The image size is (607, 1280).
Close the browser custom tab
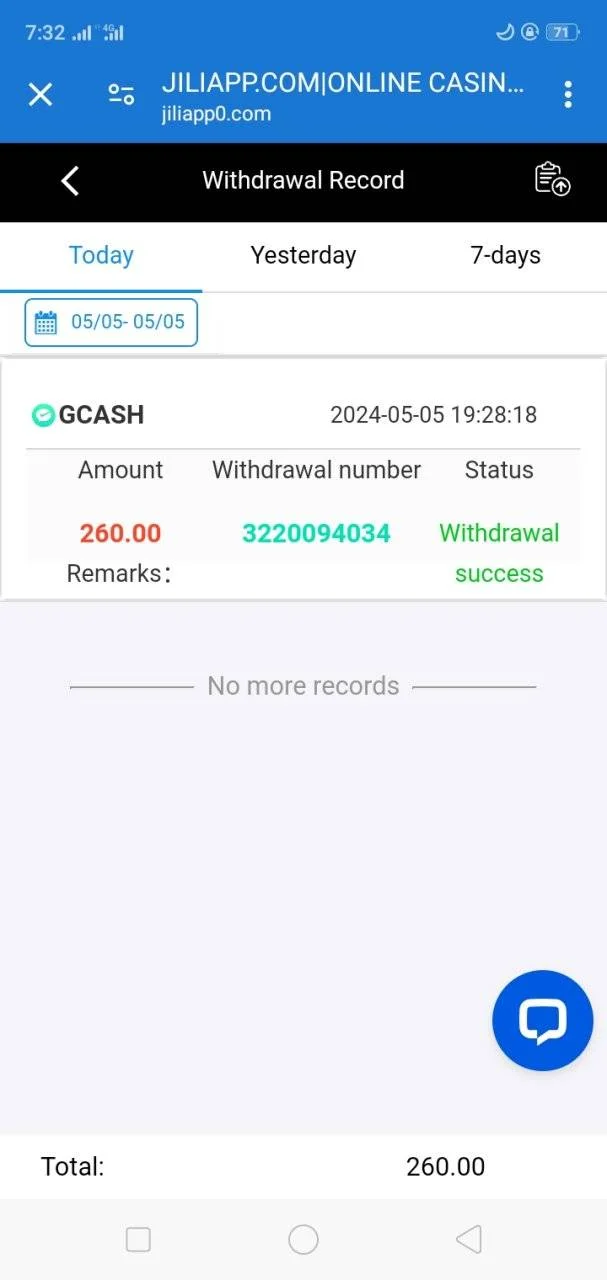click(40, 95)
